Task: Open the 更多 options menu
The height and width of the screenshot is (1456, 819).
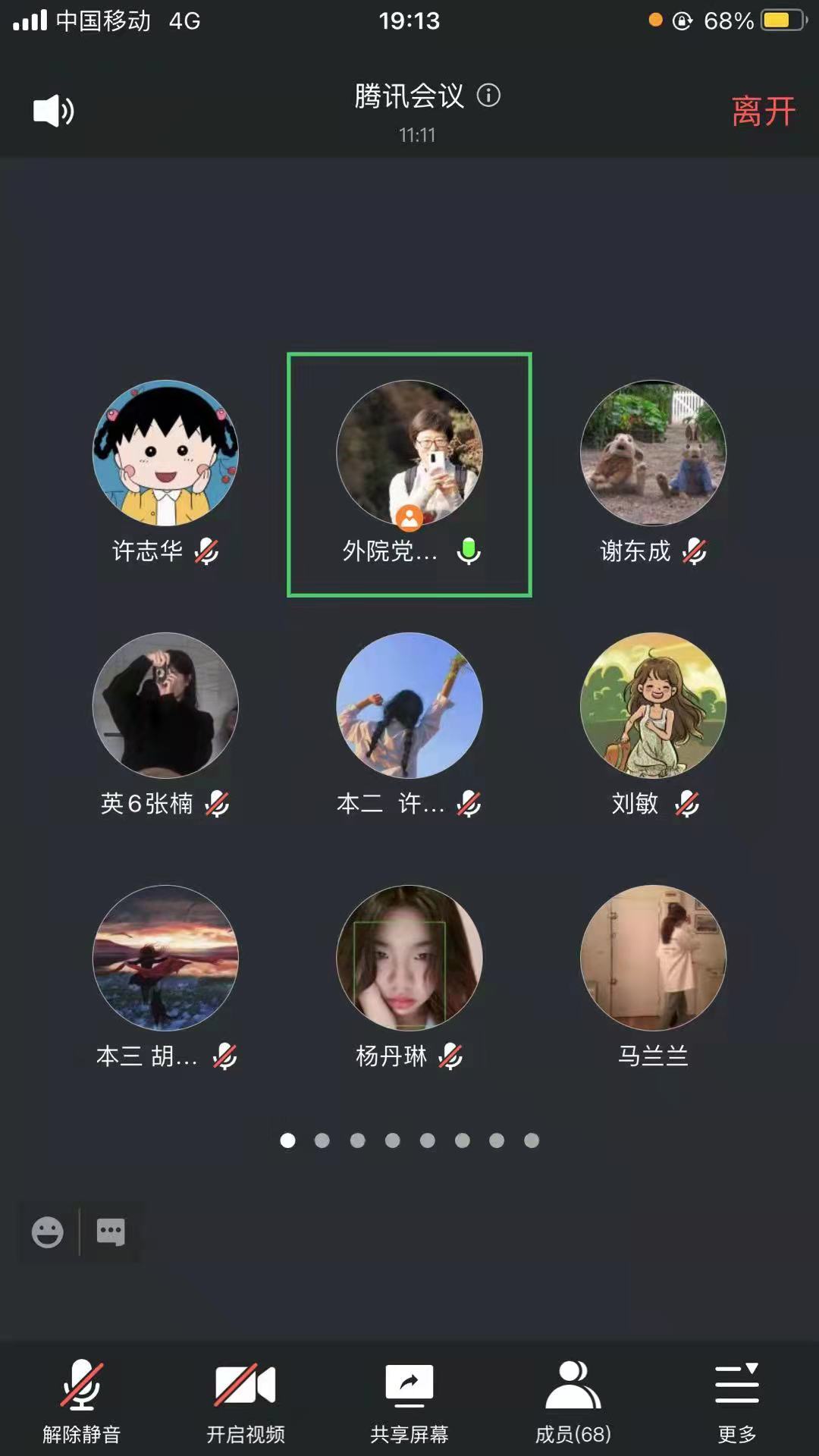Action: (736, 1400)
